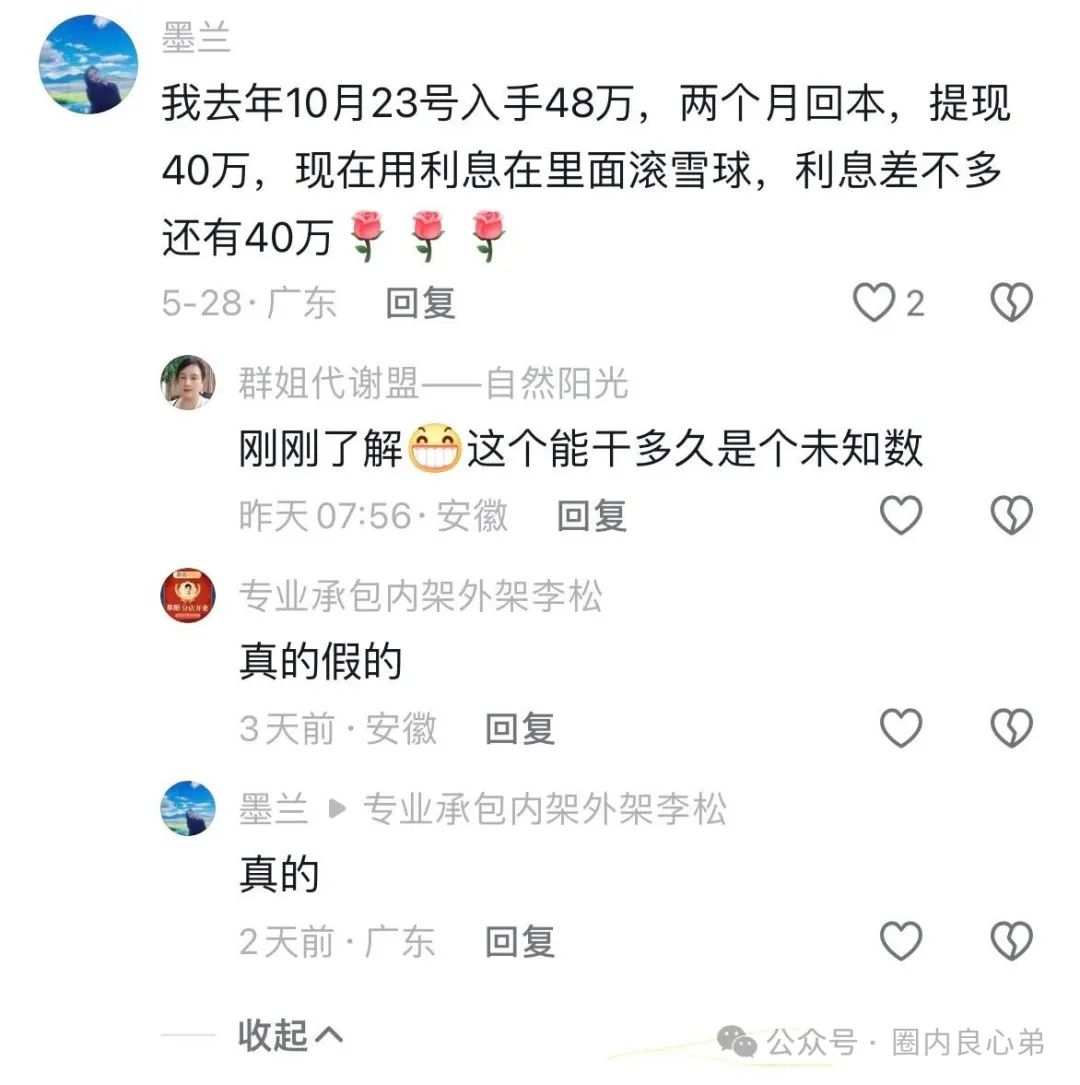Dislike 墨兰's 真的 reply
Screen dimensions: 1080x1085
[x=1010, y=941]
